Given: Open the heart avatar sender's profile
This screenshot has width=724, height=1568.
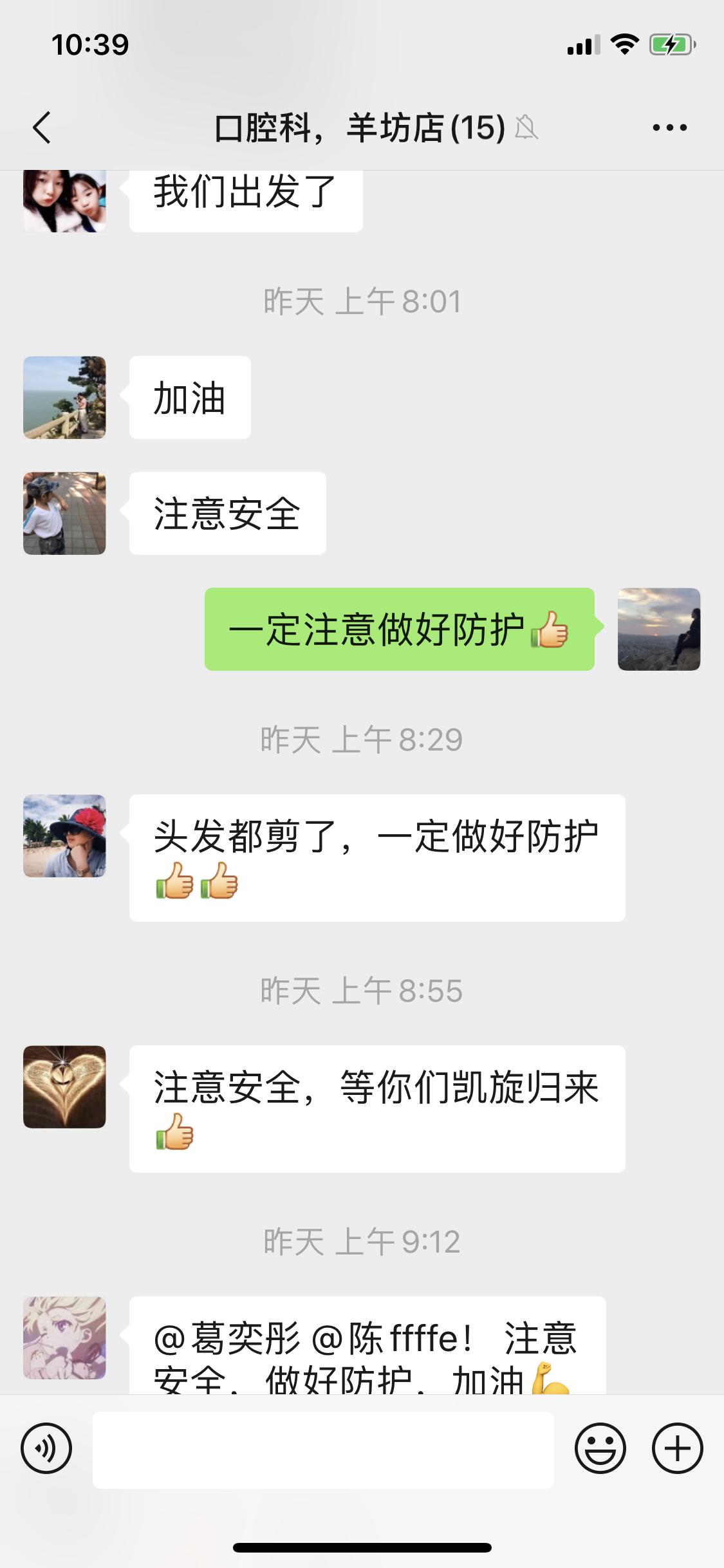Looking at the screenshot, I should click(x=64, y=1087).
